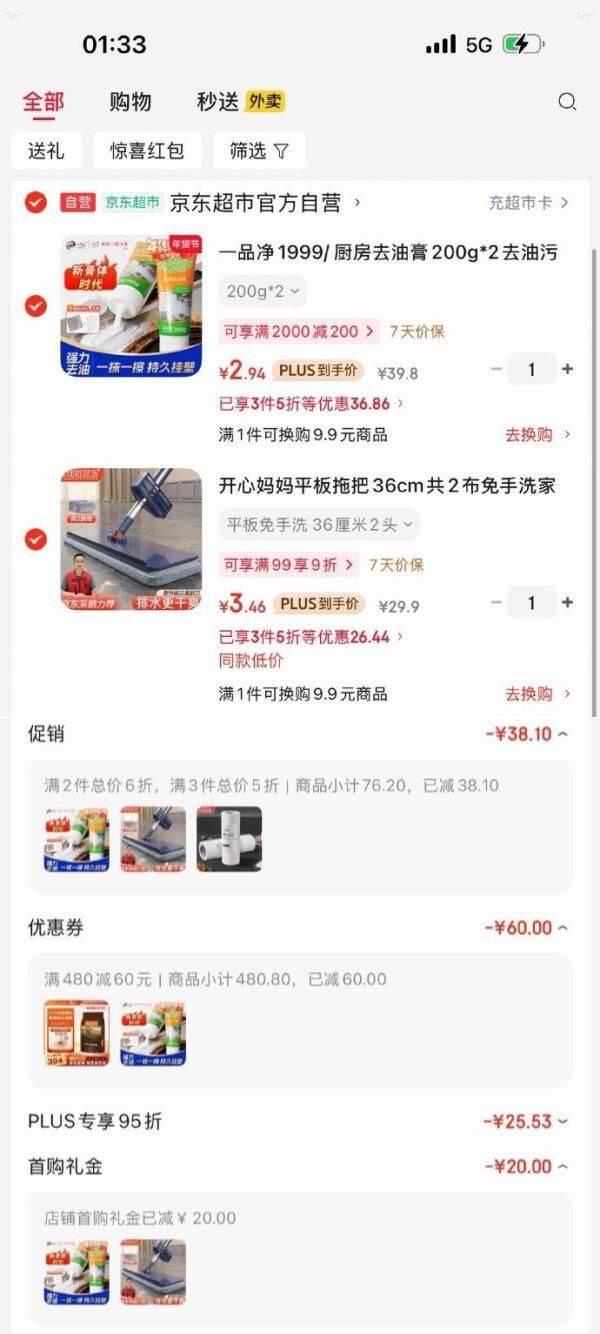Open the 筛选 filter
The height and width of the screenshot is (1334, 600).
[x=259, y=151]
